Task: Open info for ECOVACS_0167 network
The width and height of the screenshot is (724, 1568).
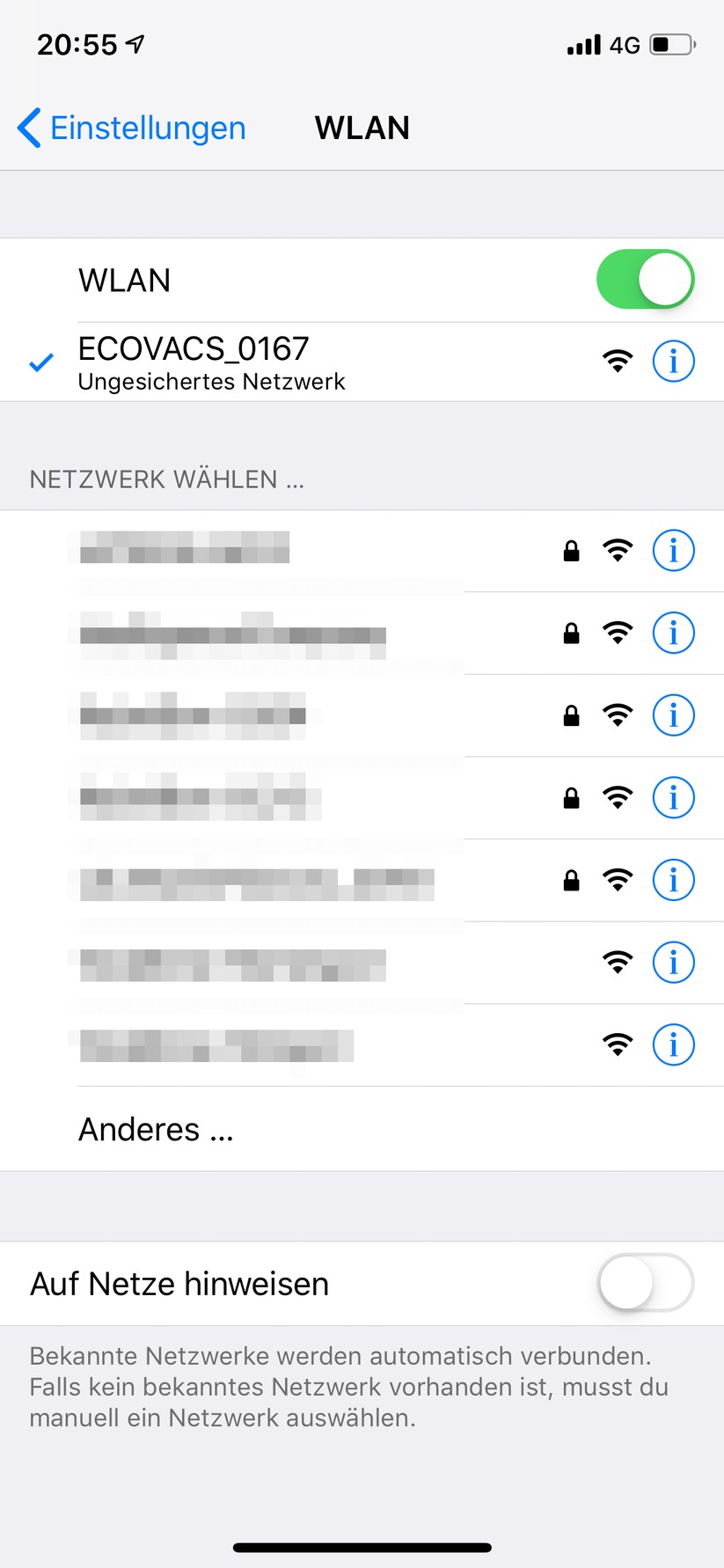Action: (673, 361)
